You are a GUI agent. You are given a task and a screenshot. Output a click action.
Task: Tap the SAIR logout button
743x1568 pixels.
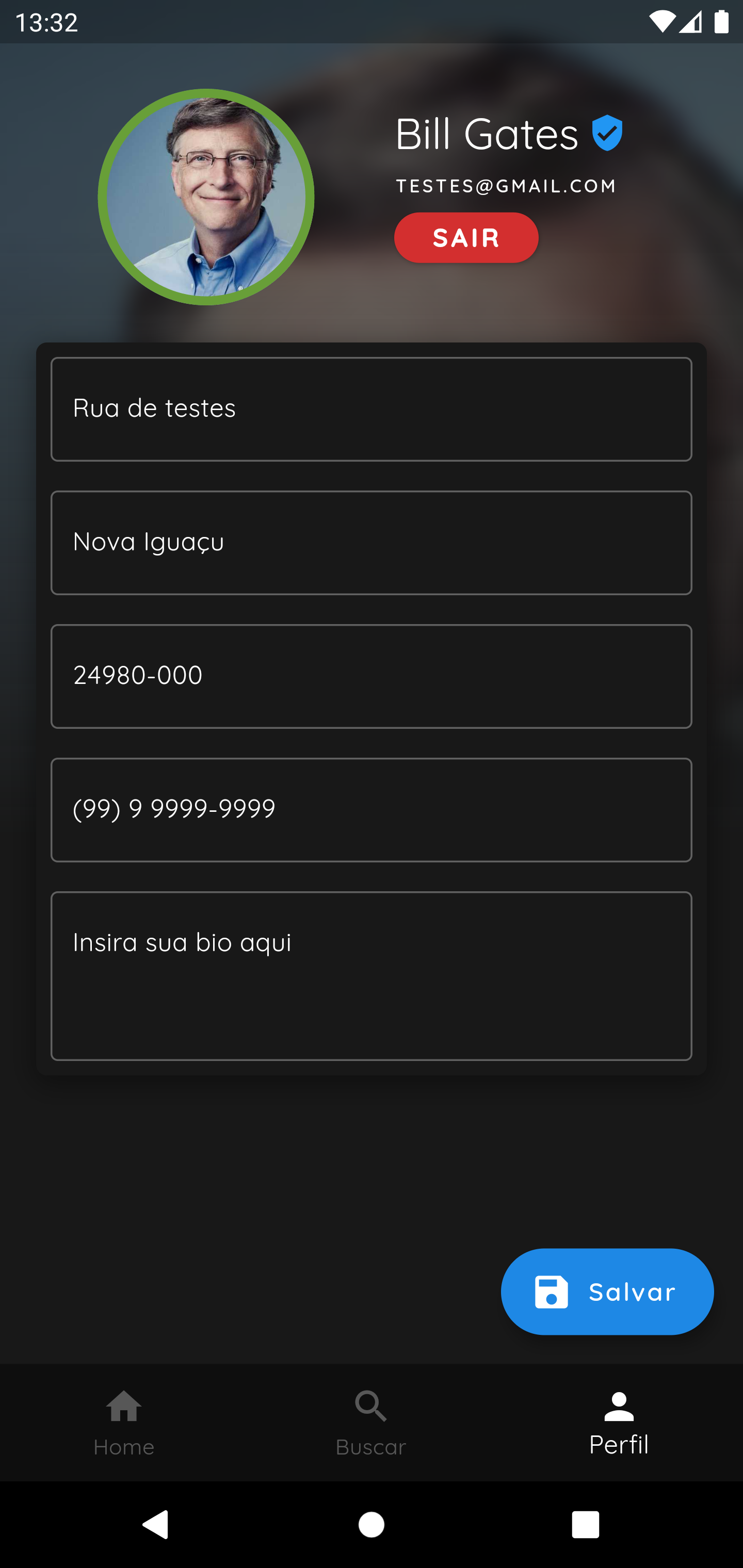pos(466,237)
